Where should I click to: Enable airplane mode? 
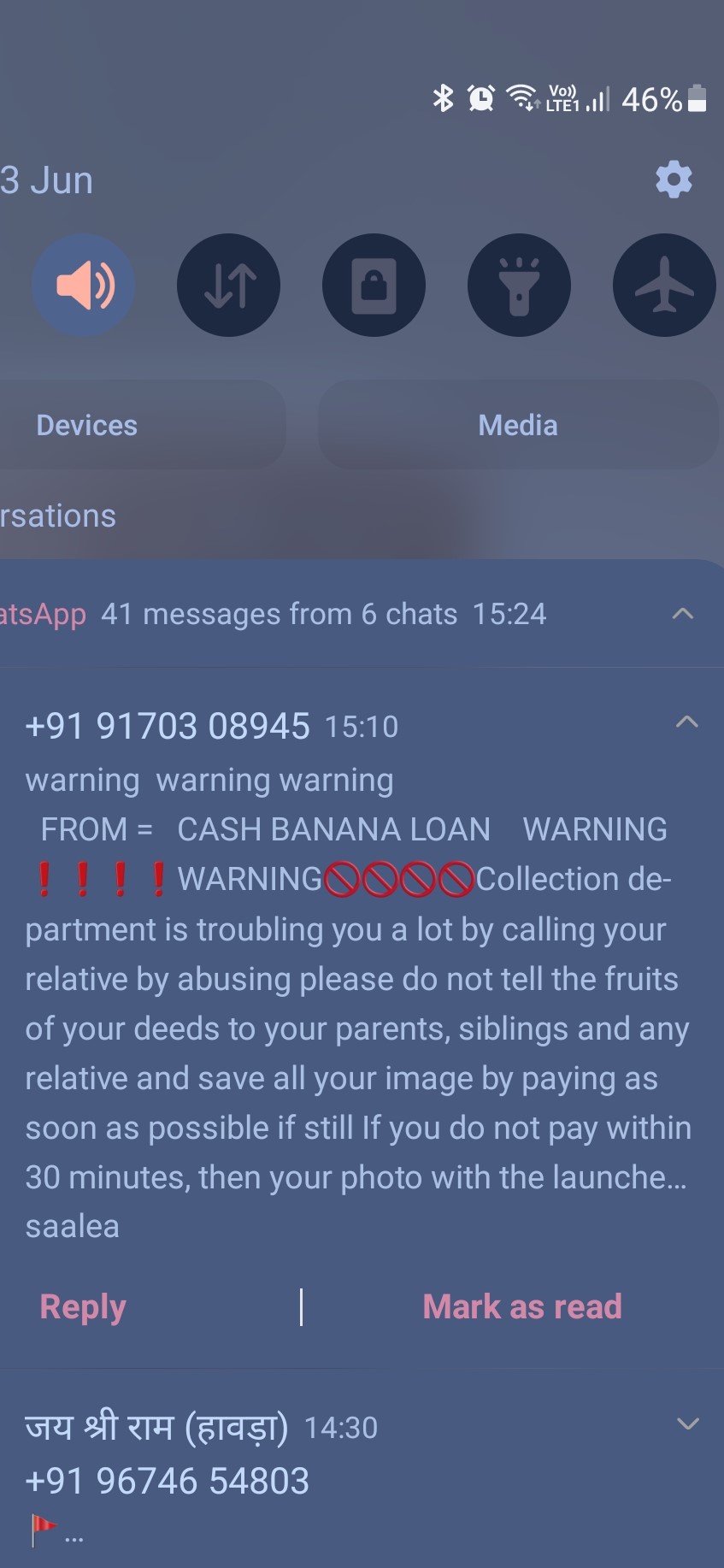click(x=664, y=285)
